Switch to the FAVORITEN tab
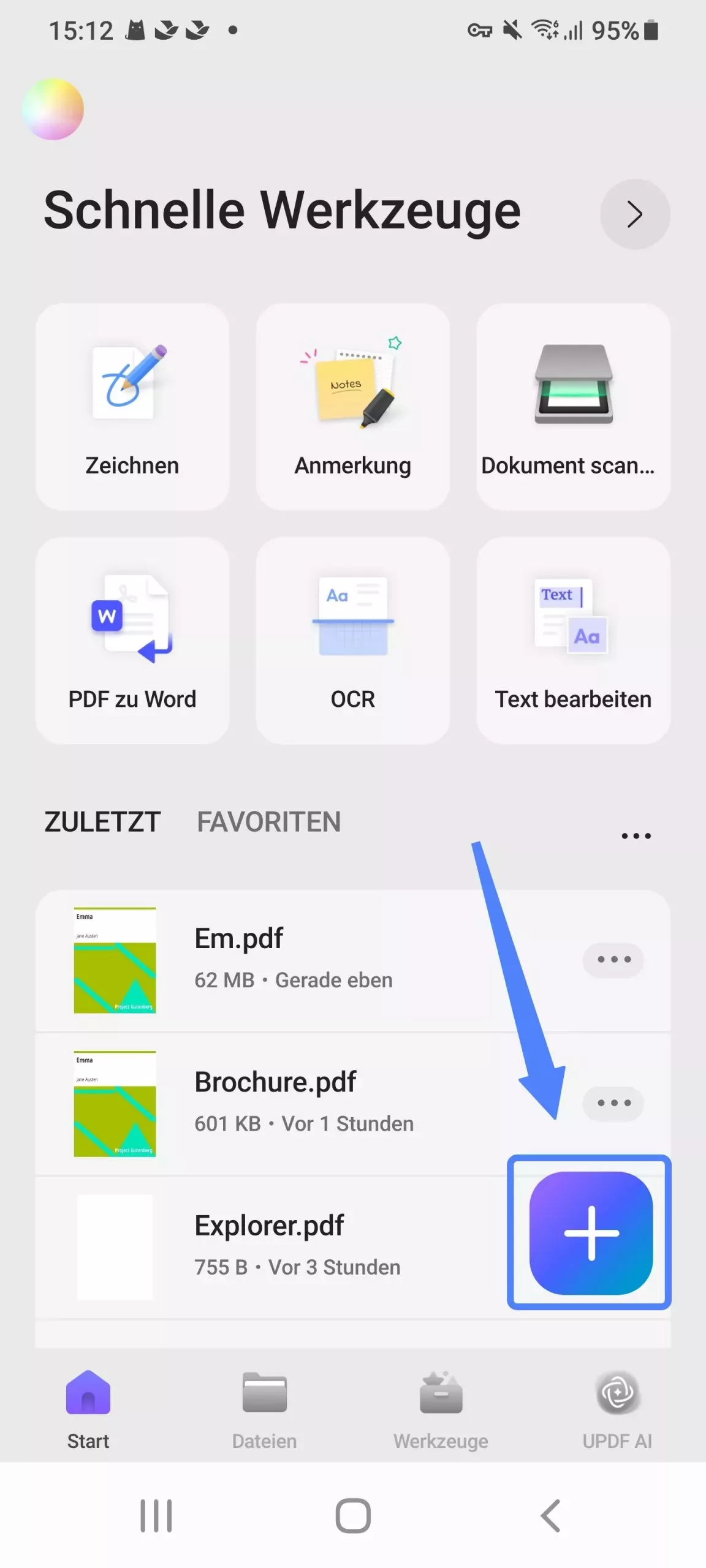Viewport: 706px width, 1568px height. pos(268,821)
